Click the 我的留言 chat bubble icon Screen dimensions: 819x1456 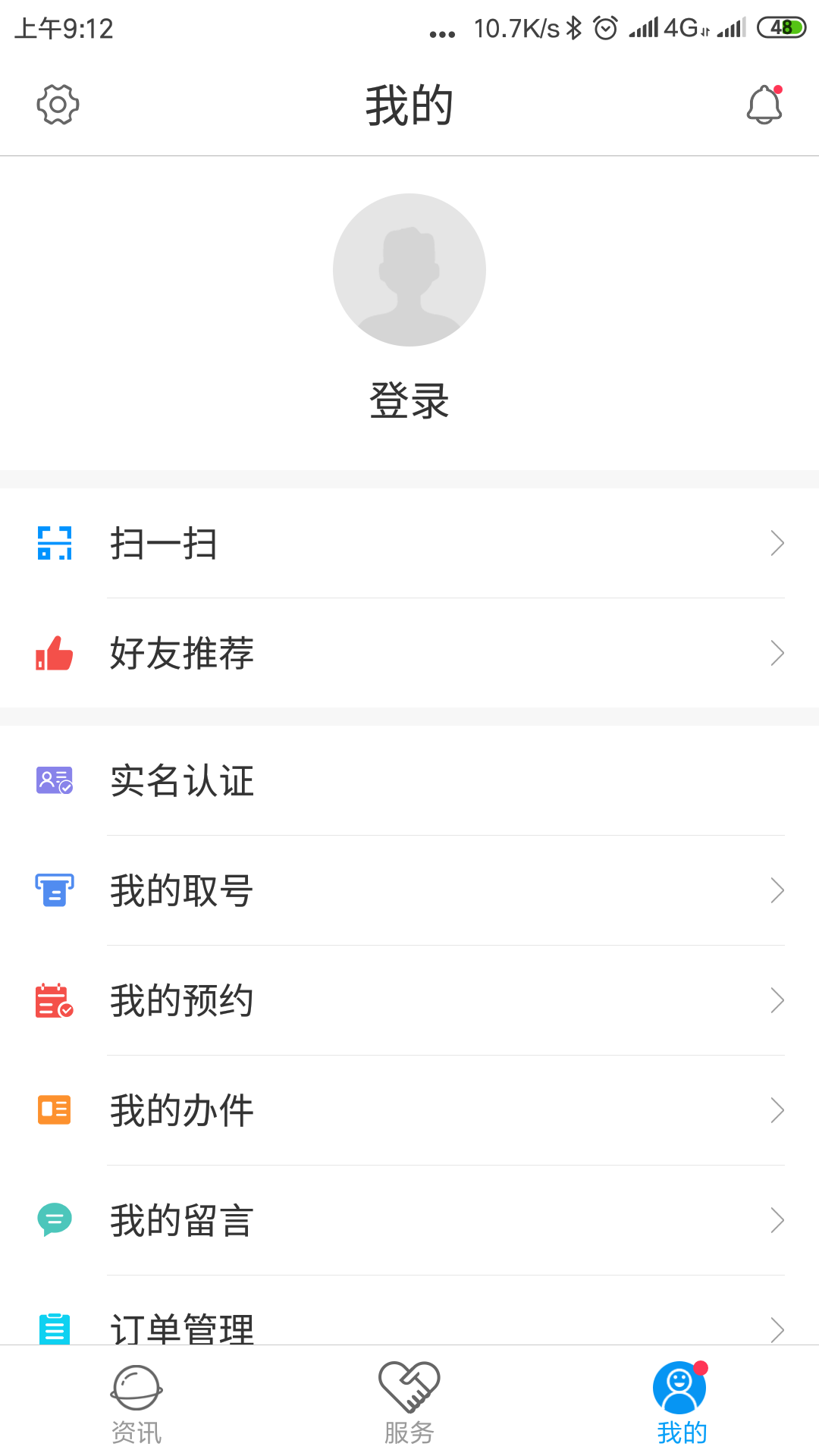click(53, 1219)
